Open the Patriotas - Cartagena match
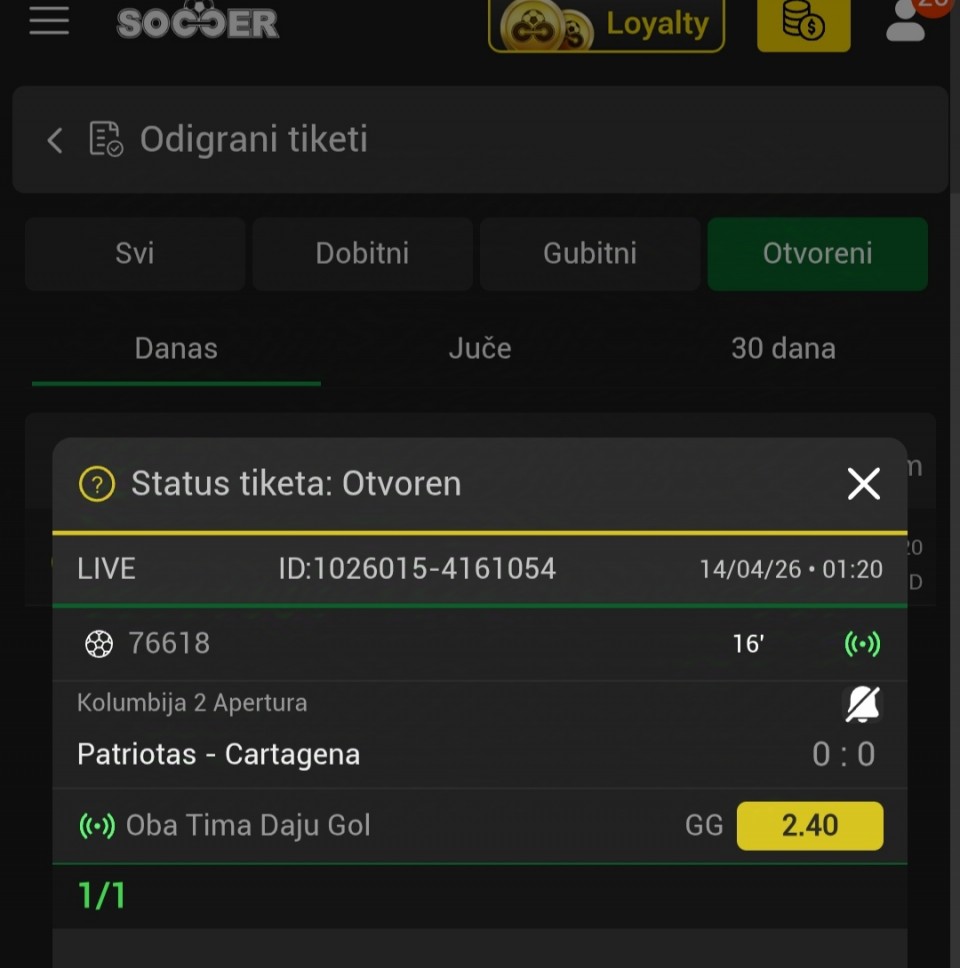Screen dimensions: 960x968 (x=219, y=754)
